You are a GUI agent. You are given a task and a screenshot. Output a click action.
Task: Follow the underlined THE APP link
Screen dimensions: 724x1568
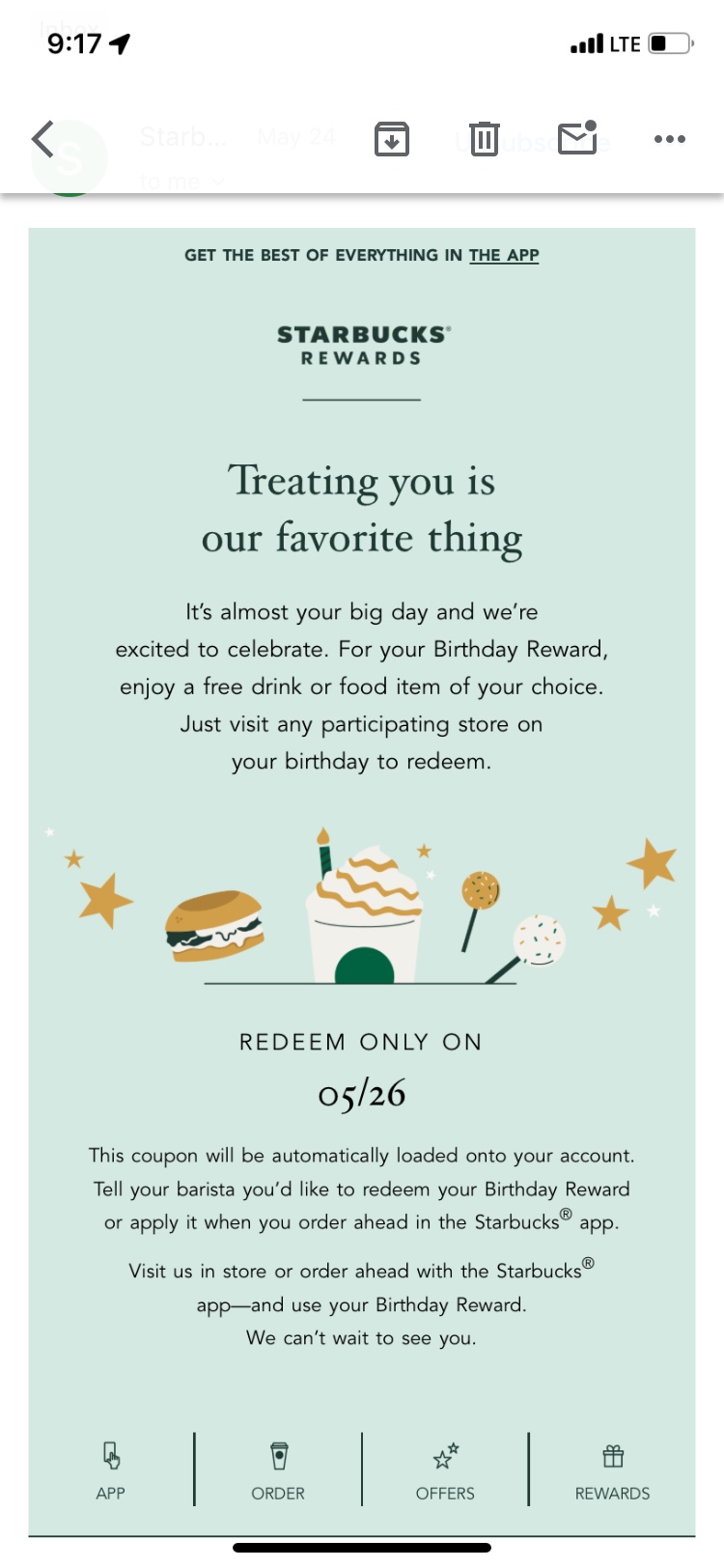(504, 255)
